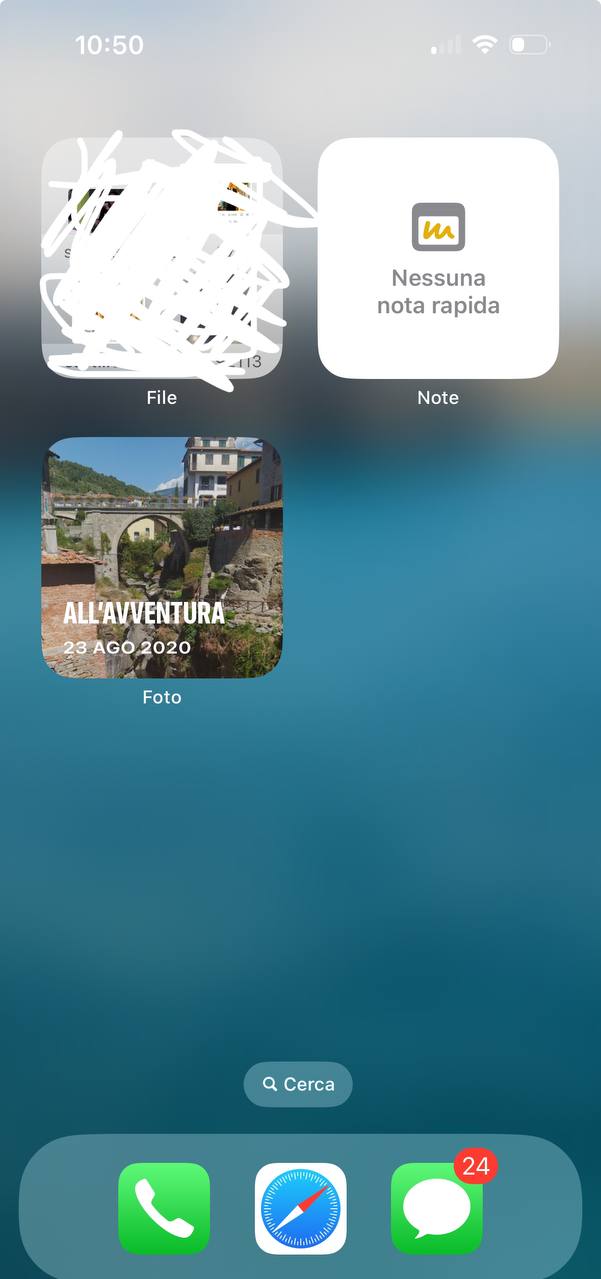Open Messages with 24 unread badge
Viewport: 601px width, 1279px height.
click(436, 1208)
